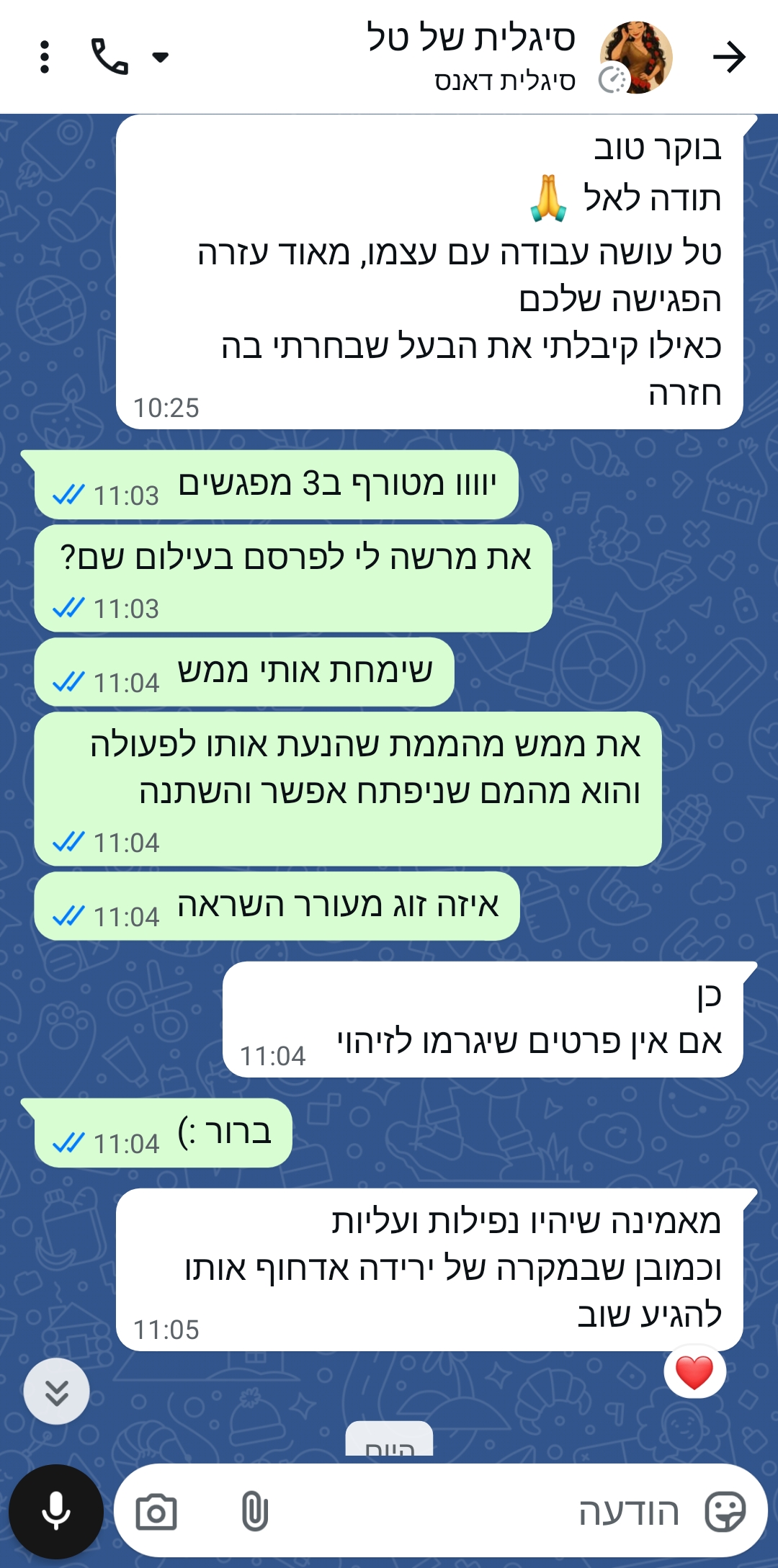
Task: Open the camera from the message bar
Action: pos(156,1513)
